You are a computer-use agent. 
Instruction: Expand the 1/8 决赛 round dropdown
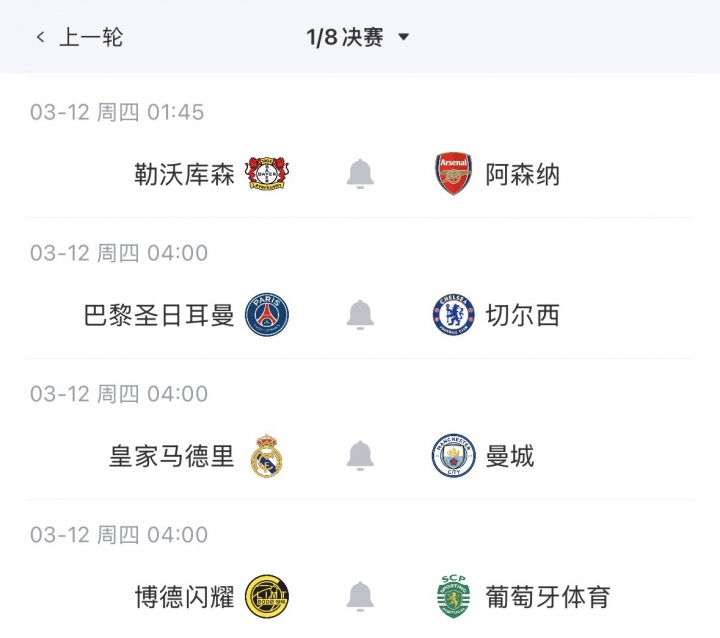358,37
